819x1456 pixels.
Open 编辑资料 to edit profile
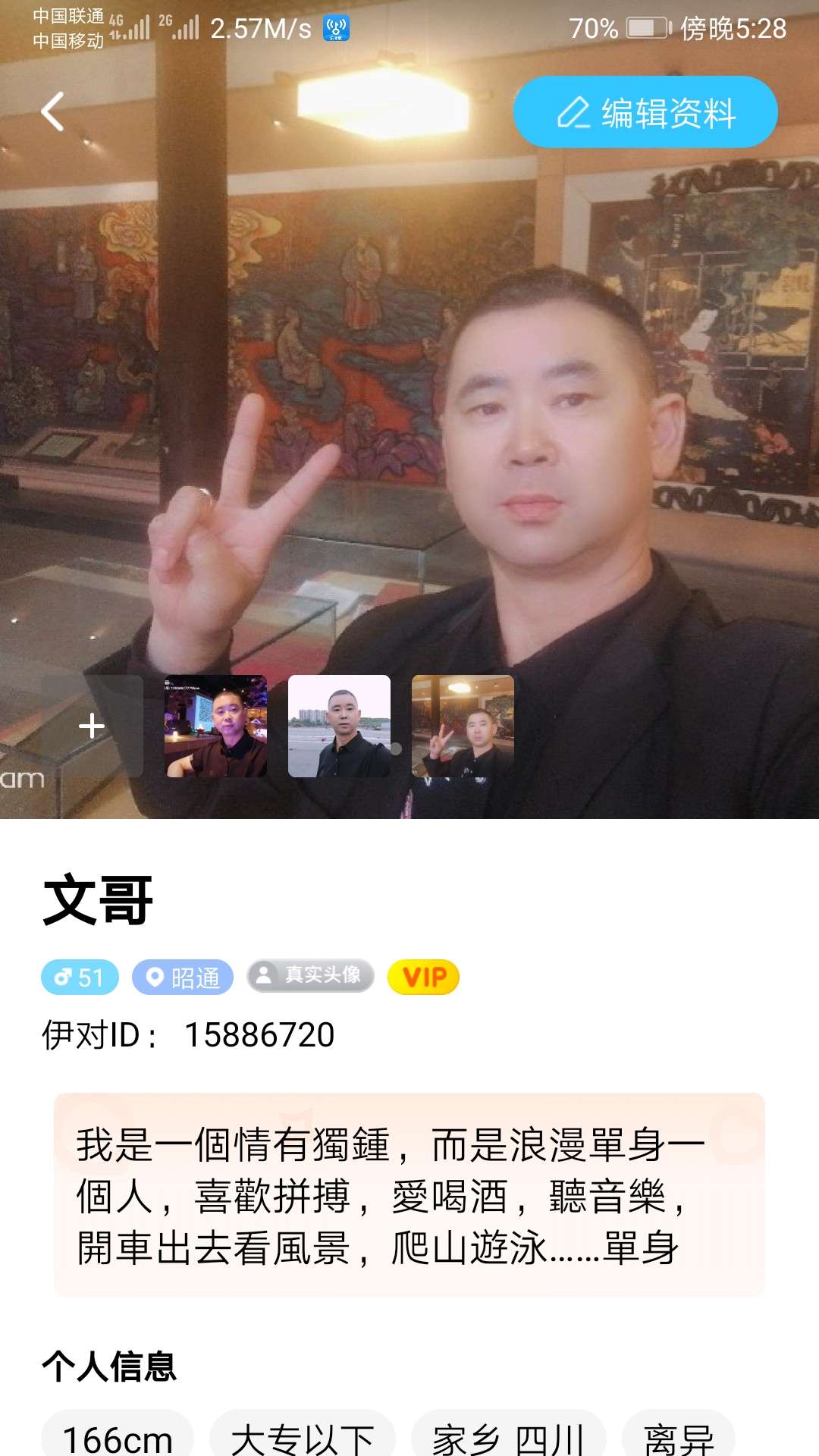point(645,112)
